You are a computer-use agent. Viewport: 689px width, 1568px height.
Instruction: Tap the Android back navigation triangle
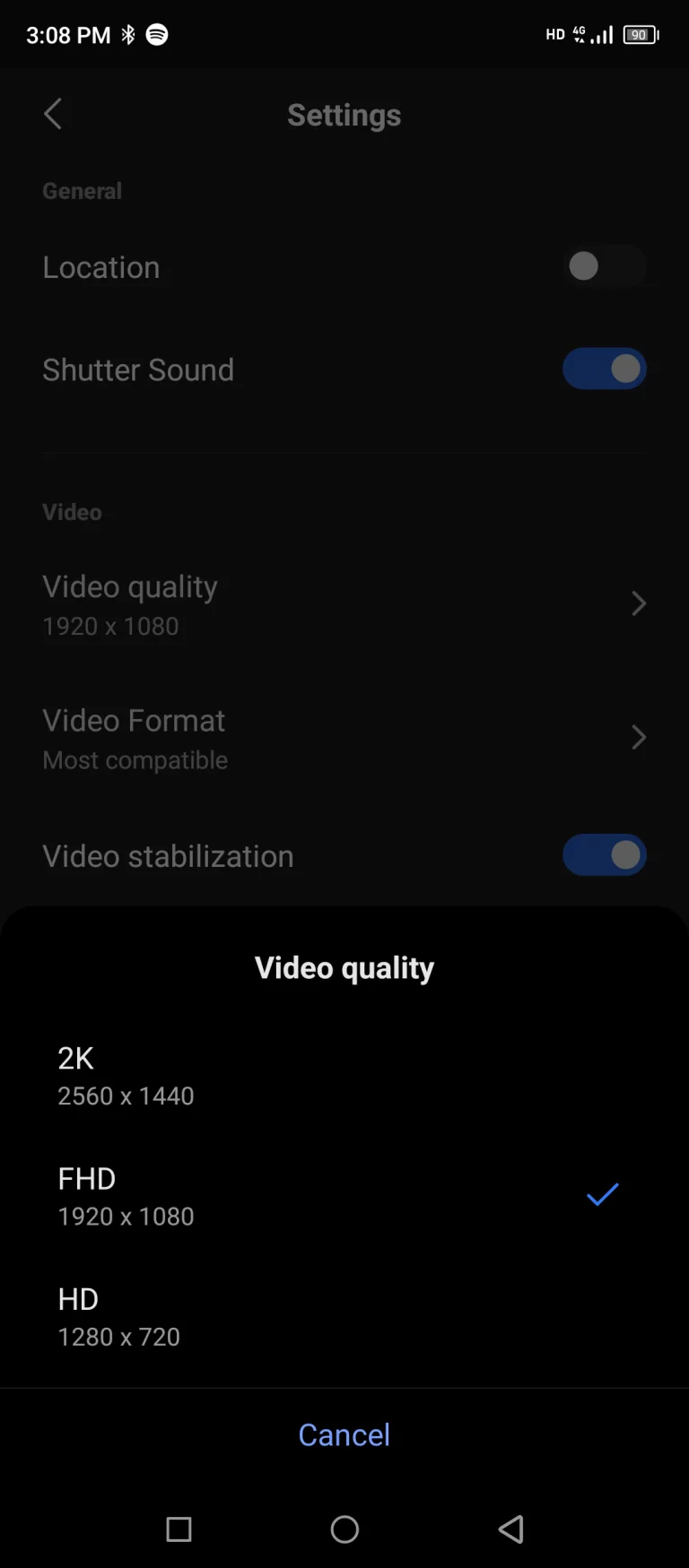coord(510,1530)
